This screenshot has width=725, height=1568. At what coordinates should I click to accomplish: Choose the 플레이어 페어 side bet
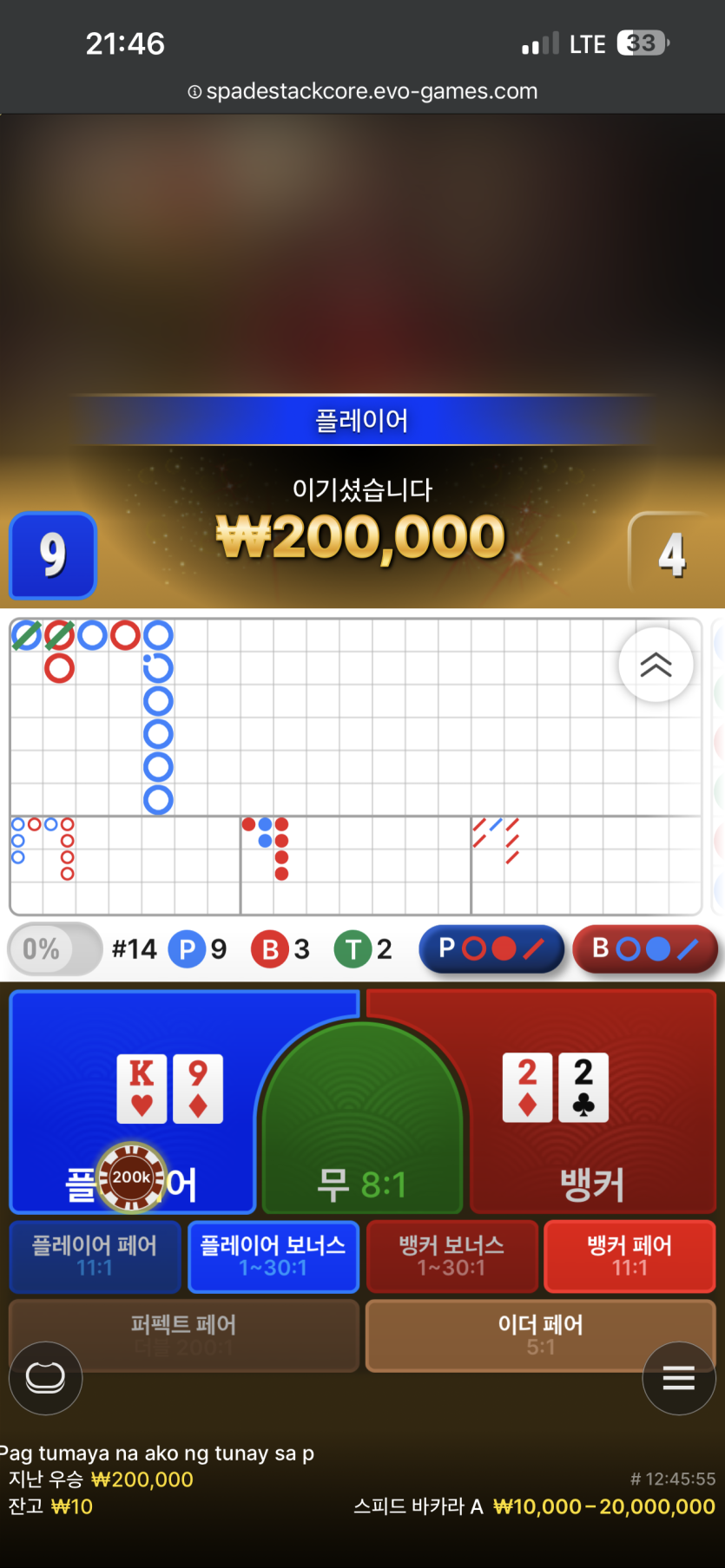[x=95, y=1256]
